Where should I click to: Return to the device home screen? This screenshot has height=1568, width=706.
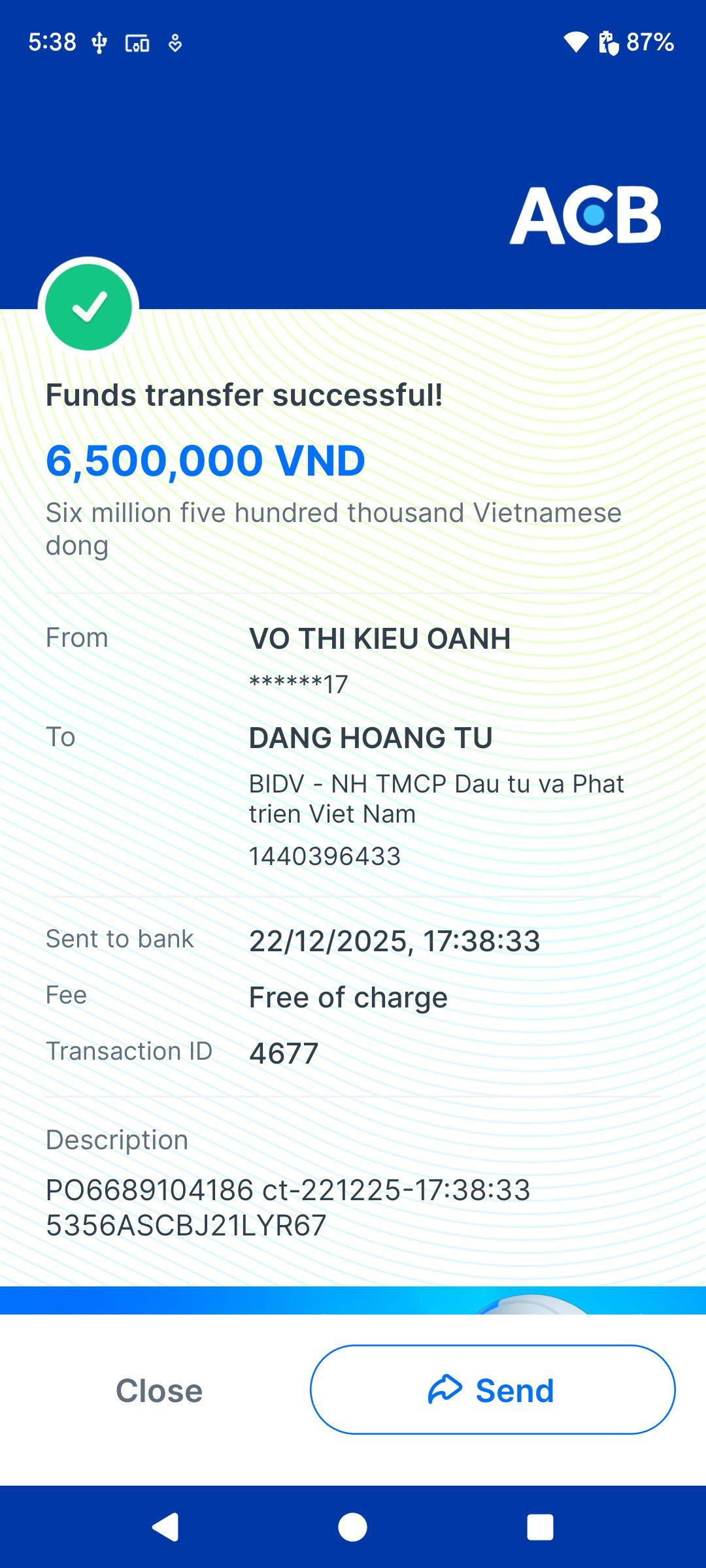(352, 1527)
